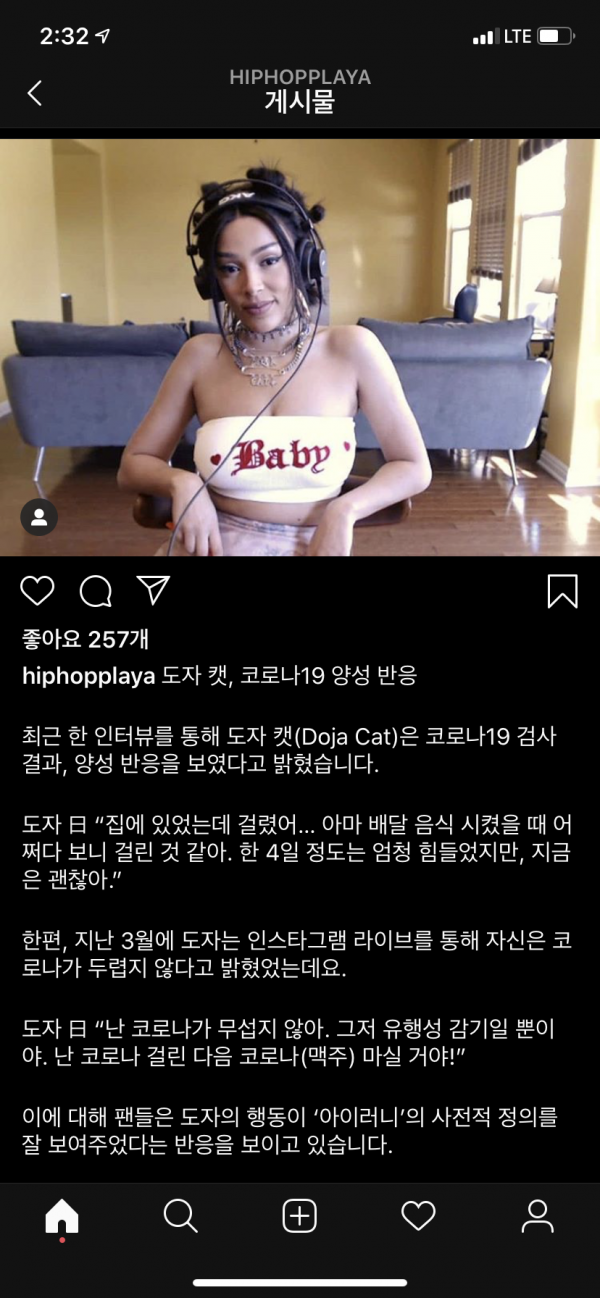The image size is (600, 1298).
Task: Switch to the Search tab
Action: pos(180,1216)
